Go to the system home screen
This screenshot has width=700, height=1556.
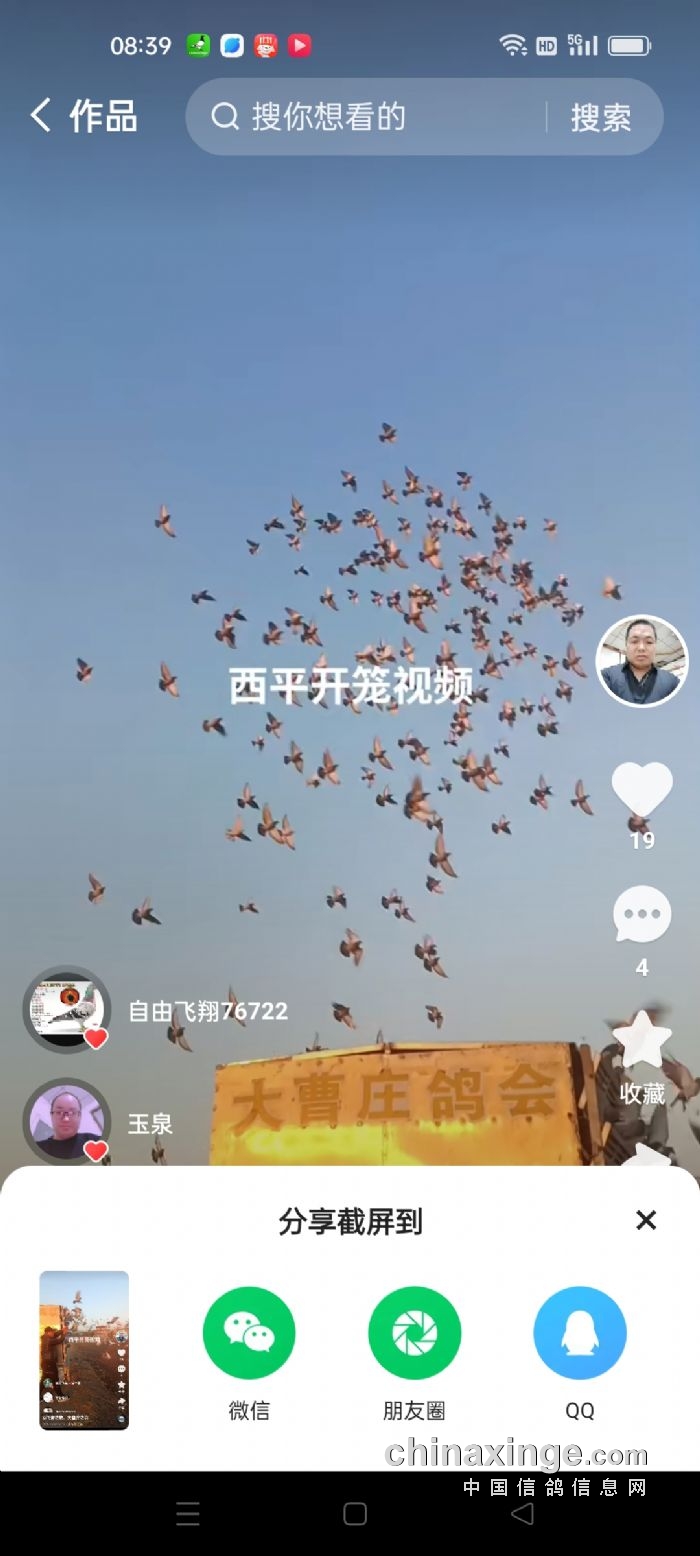355,1514
